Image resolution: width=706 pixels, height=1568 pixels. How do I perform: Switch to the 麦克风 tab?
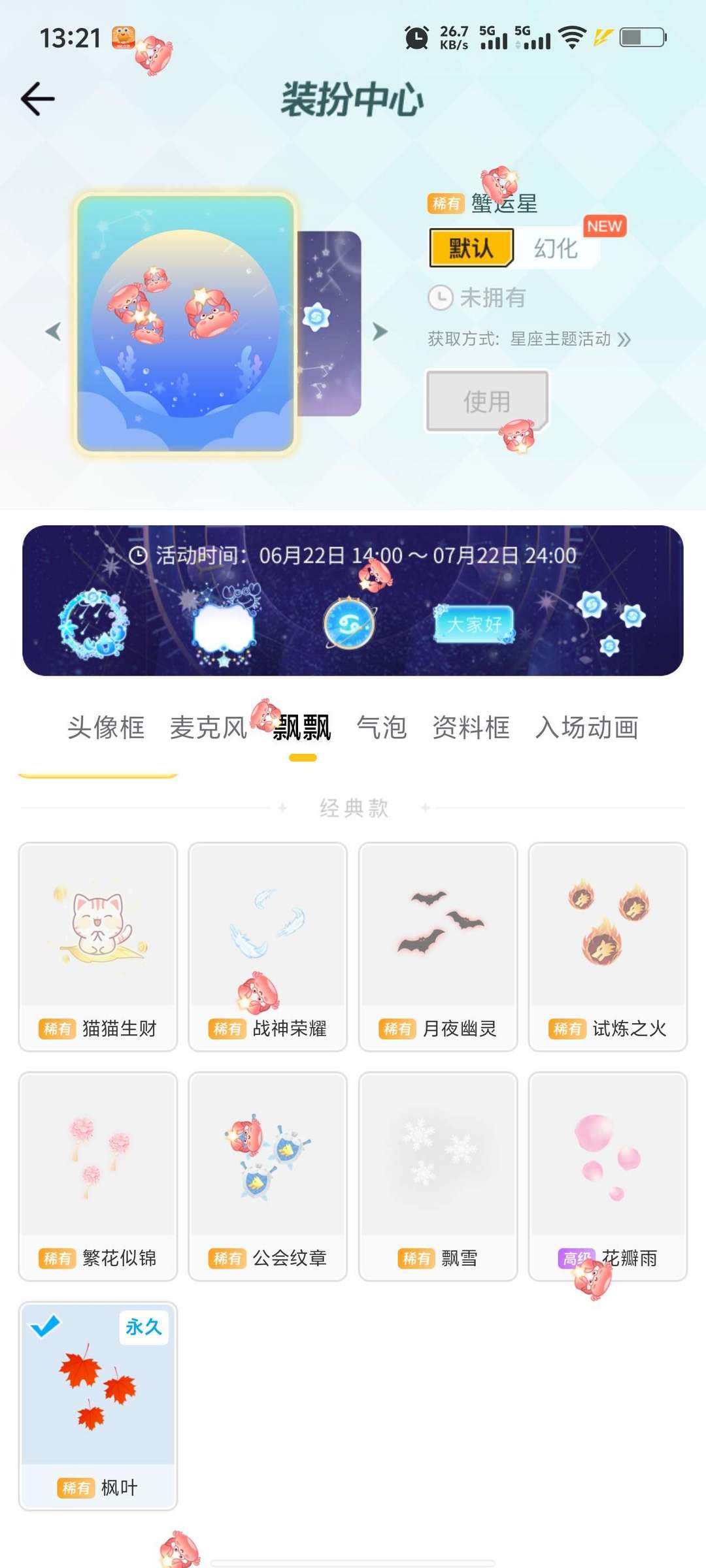[x=209, y=727]
